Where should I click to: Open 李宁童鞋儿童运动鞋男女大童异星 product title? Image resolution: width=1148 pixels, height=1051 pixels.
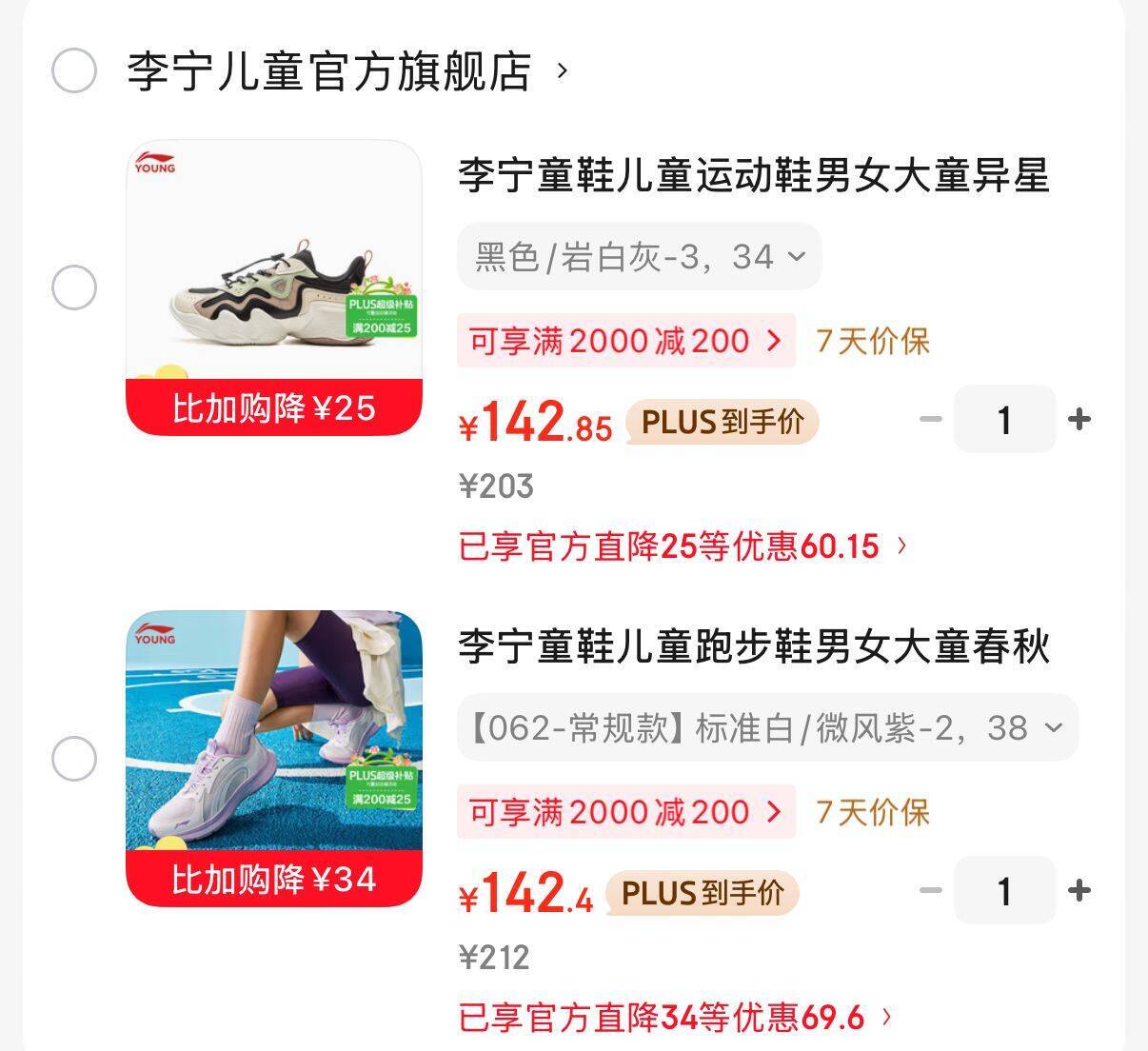753,176
